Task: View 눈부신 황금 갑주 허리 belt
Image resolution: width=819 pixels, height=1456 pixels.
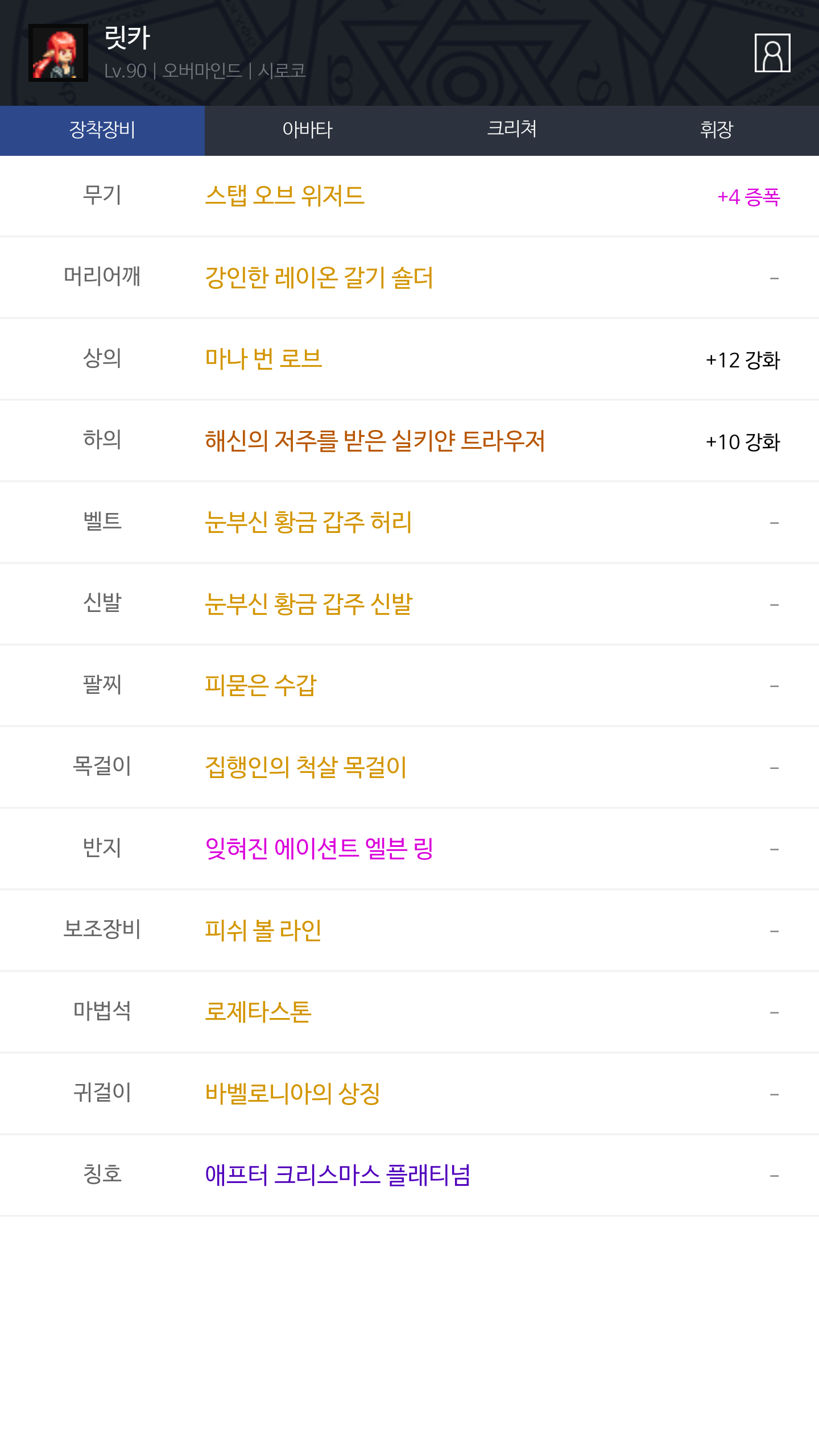Action: pos(308,522)
